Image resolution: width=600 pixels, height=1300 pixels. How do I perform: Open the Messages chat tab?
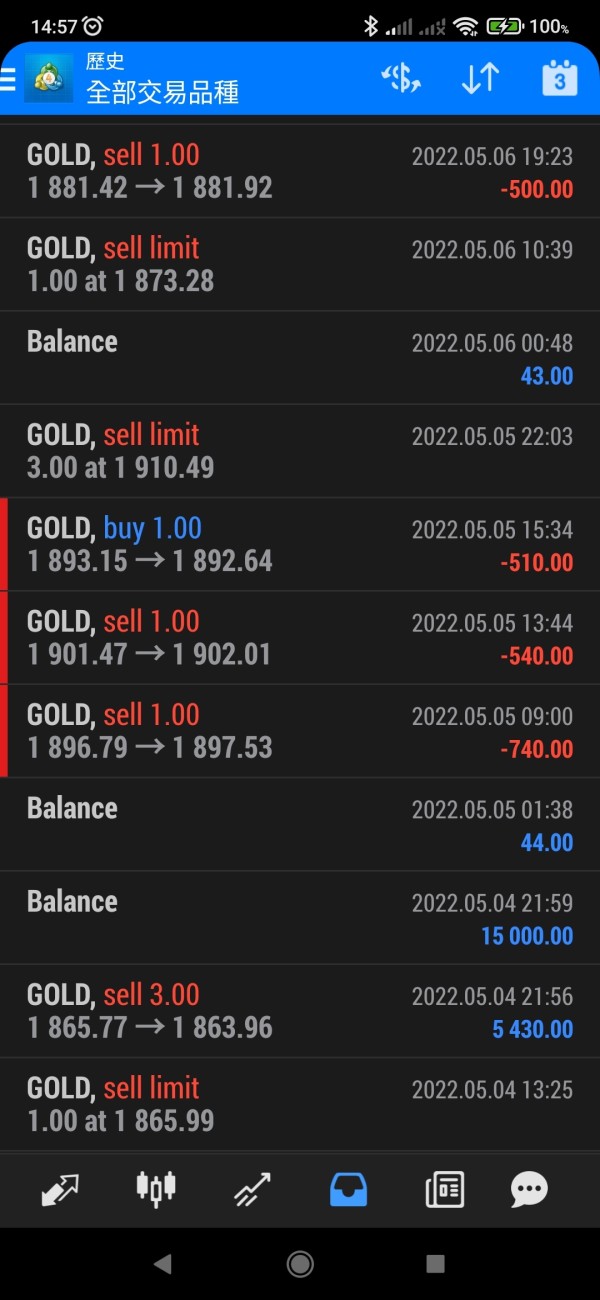529,1189
